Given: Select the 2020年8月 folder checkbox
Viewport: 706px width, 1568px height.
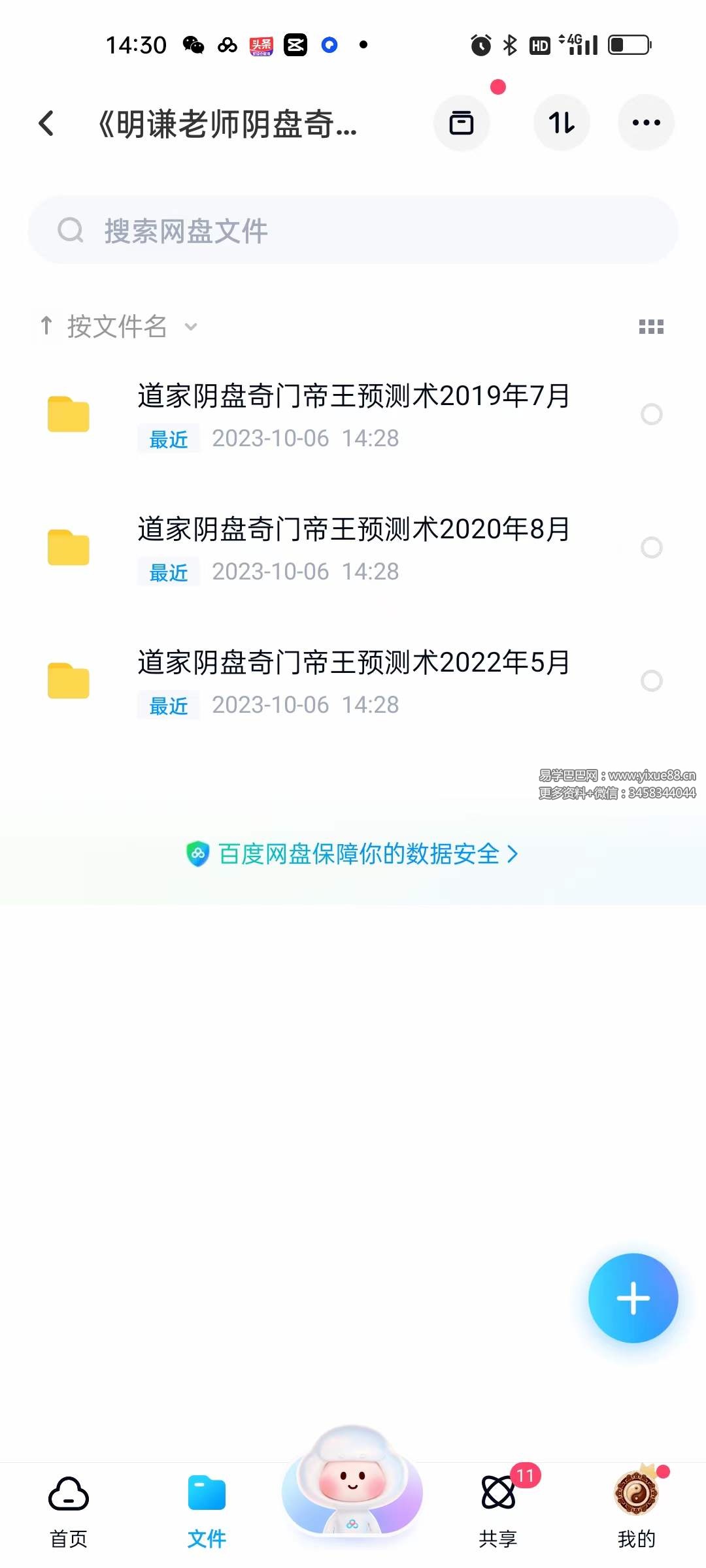Looking at the screenshot, I should tap(652, 548).
